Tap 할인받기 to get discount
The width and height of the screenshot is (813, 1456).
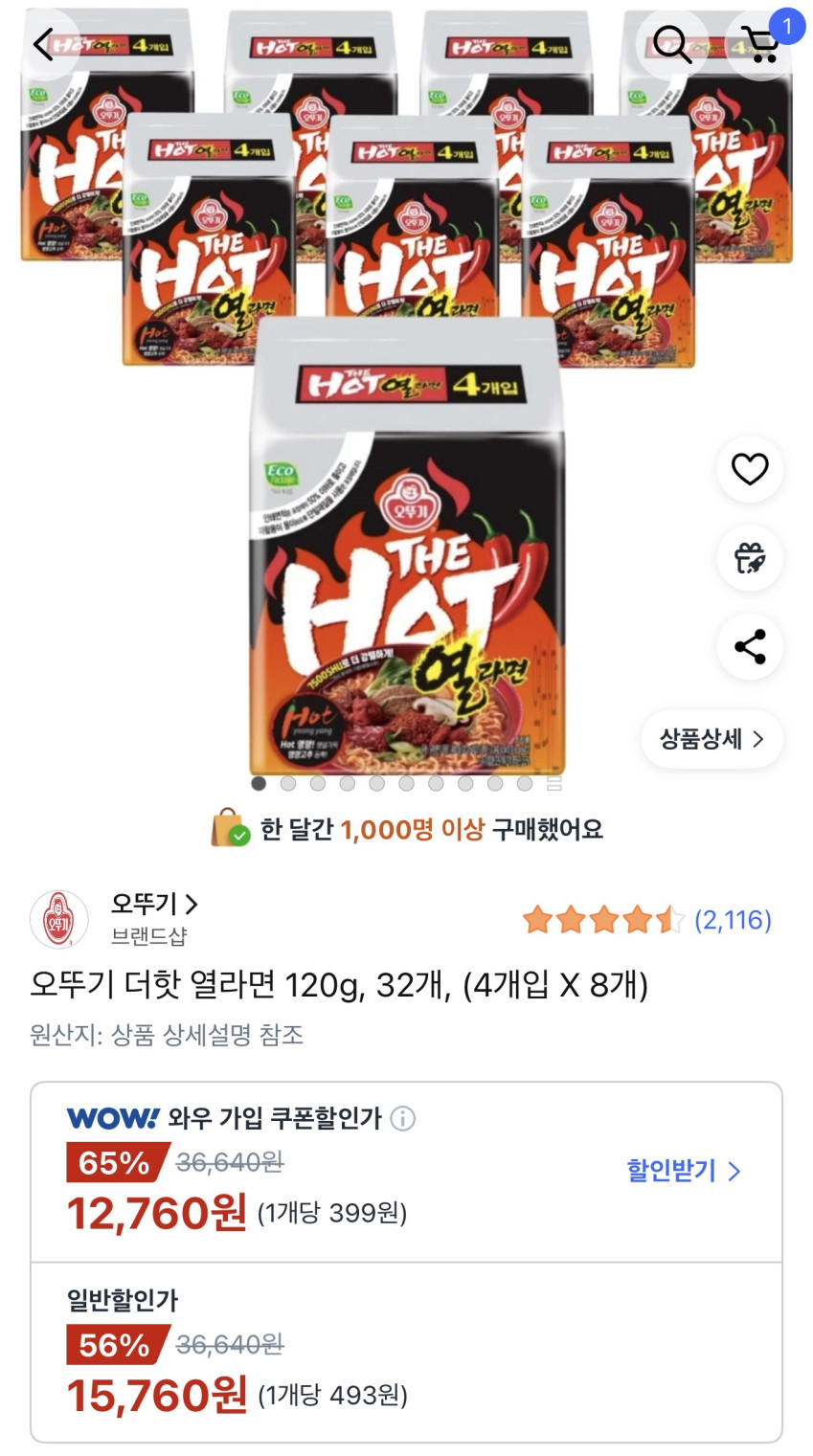coord(684,1171)
